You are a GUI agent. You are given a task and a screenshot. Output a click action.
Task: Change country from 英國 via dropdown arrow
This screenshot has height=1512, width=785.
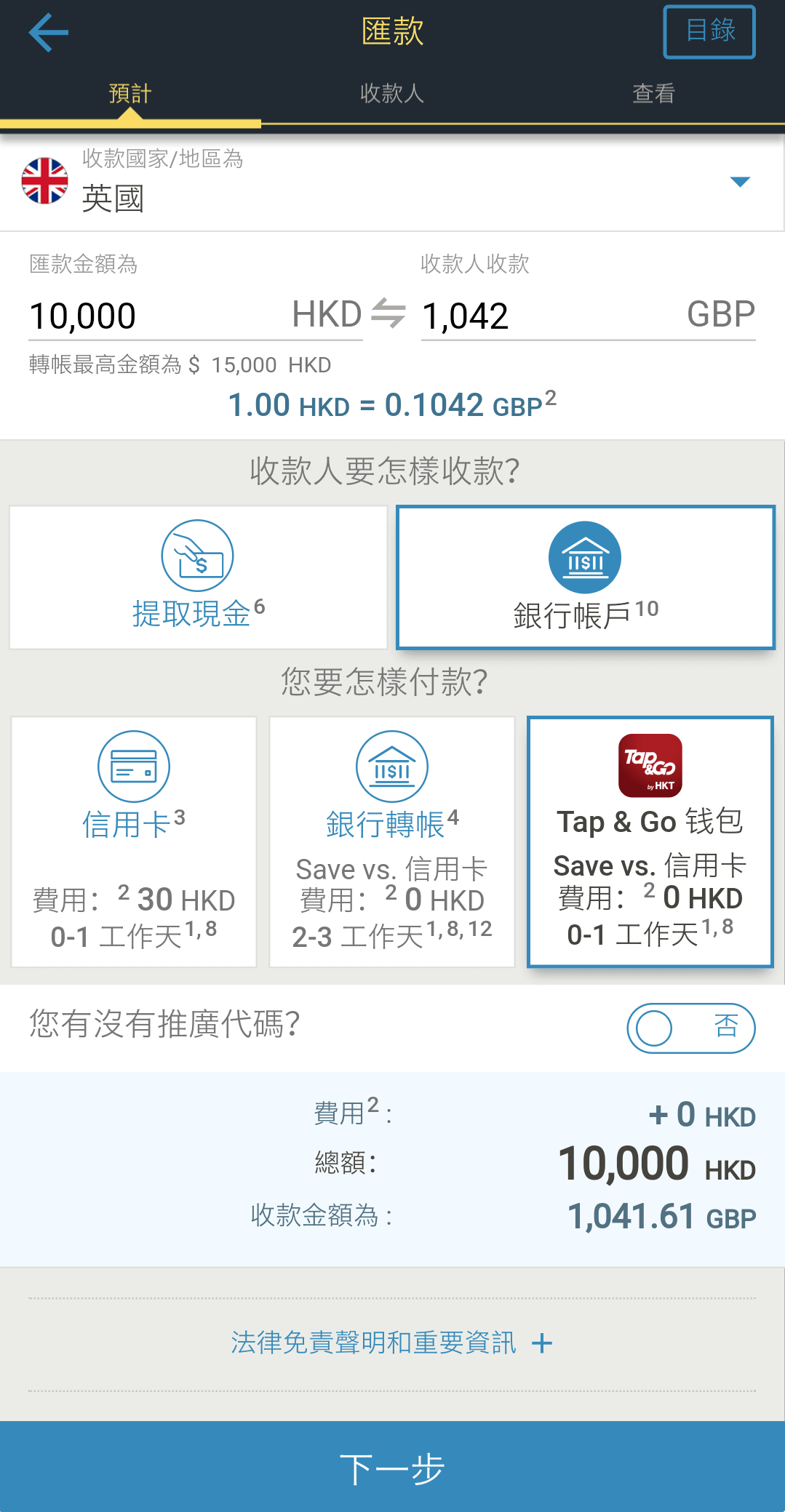tap(739, 181)
